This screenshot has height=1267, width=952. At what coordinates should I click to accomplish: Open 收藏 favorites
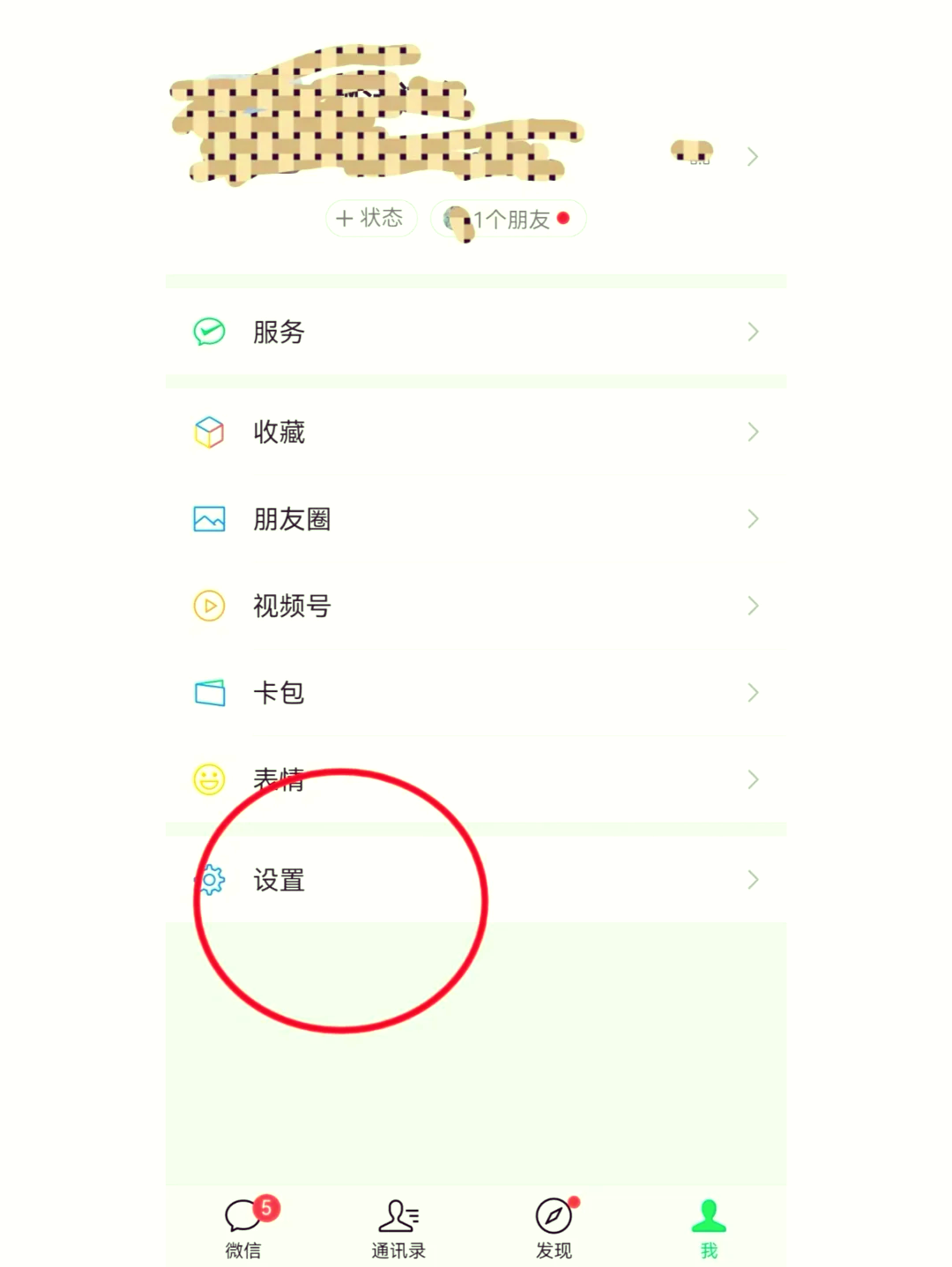474,432
